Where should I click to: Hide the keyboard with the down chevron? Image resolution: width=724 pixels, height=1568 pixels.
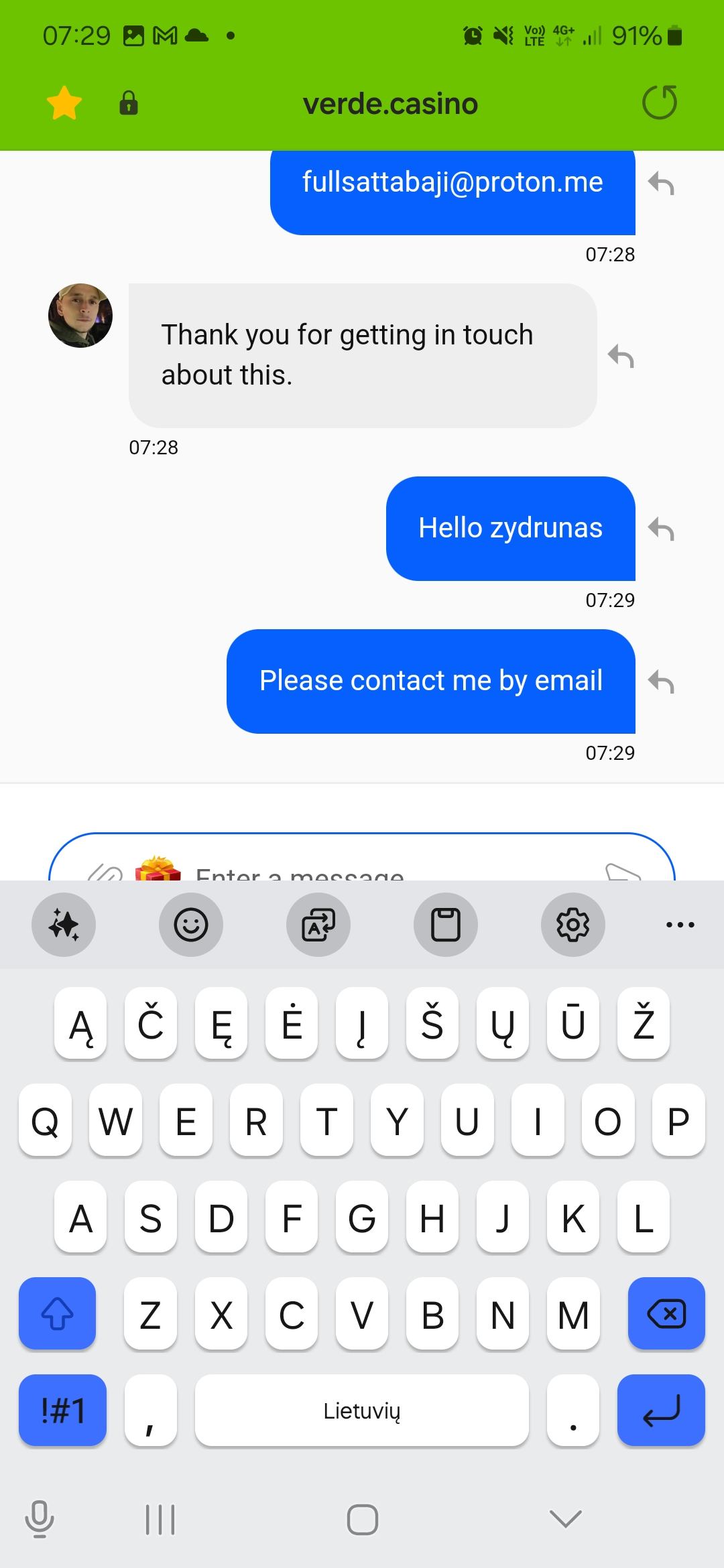tap(565, 1518)
